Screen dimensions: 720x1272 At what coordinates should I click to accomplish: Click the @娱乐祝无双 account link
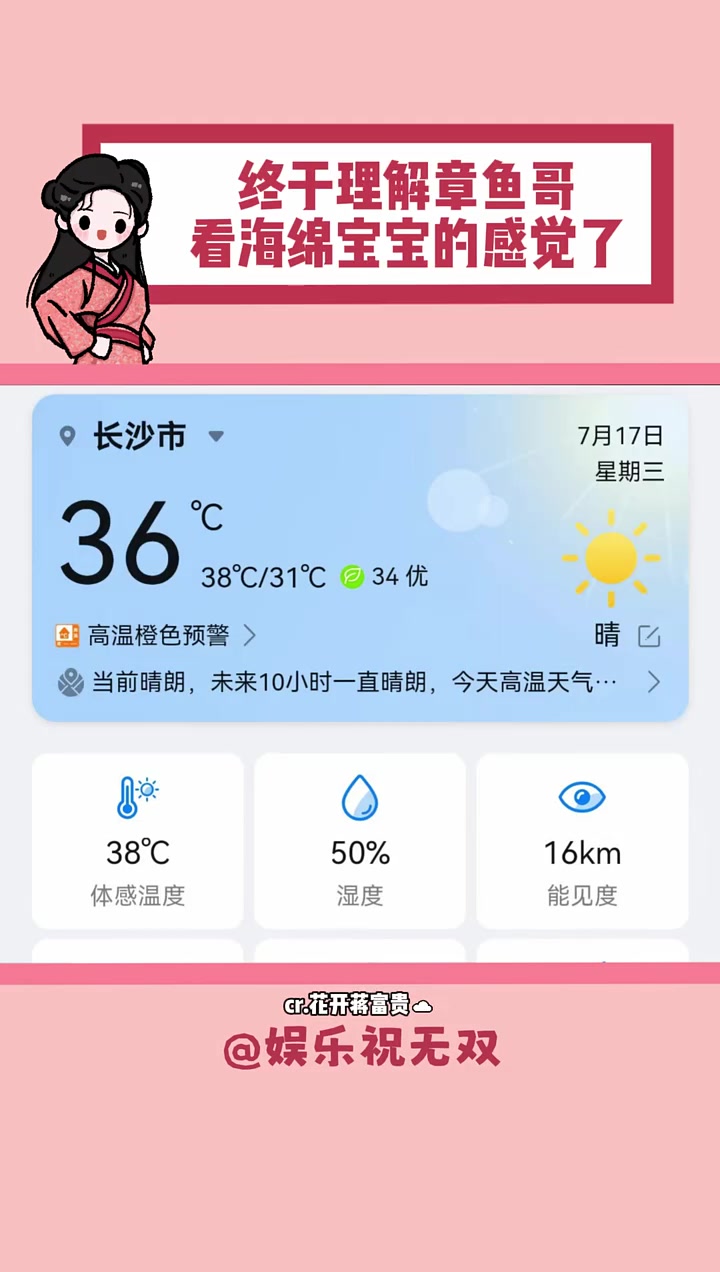point(360,1049)
